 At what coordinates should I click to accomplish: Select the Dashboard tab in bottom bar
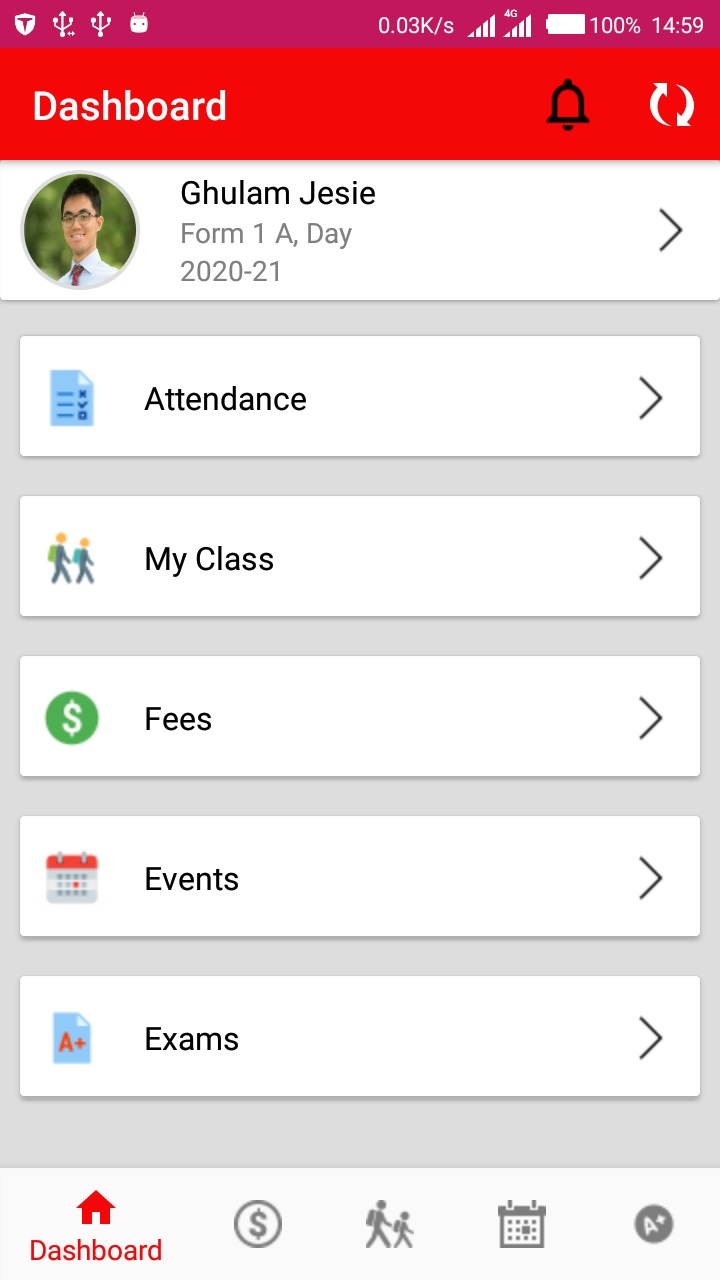click(x=96, y=1226)
